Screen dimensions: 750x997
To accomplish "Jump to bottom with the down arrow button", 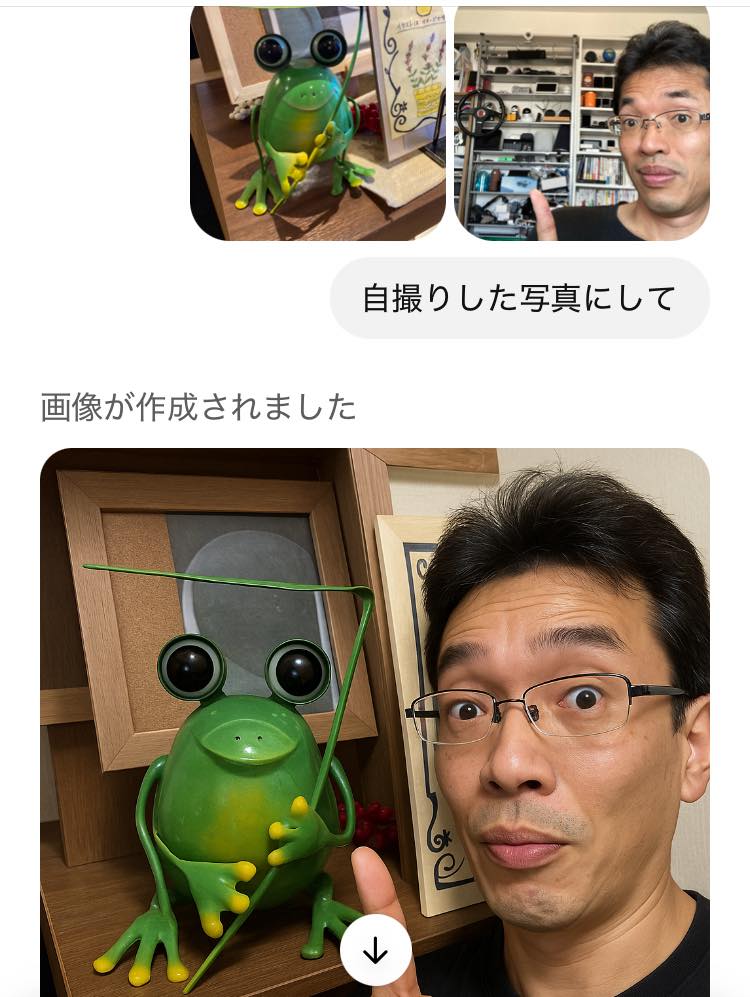I will 375,951.
